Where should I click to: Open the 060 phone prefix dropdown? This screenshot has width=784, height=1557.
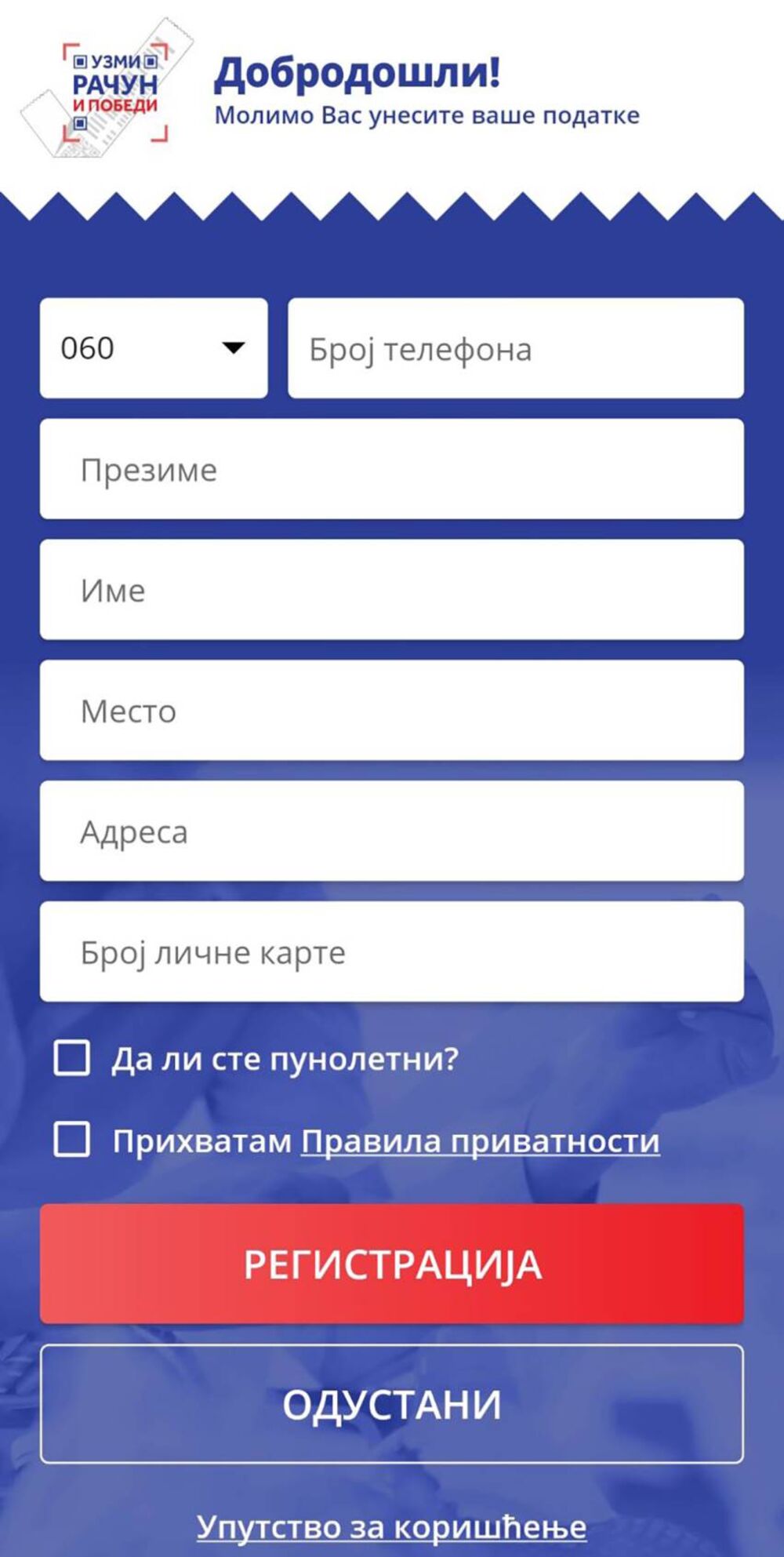click(x=154, y=347)
